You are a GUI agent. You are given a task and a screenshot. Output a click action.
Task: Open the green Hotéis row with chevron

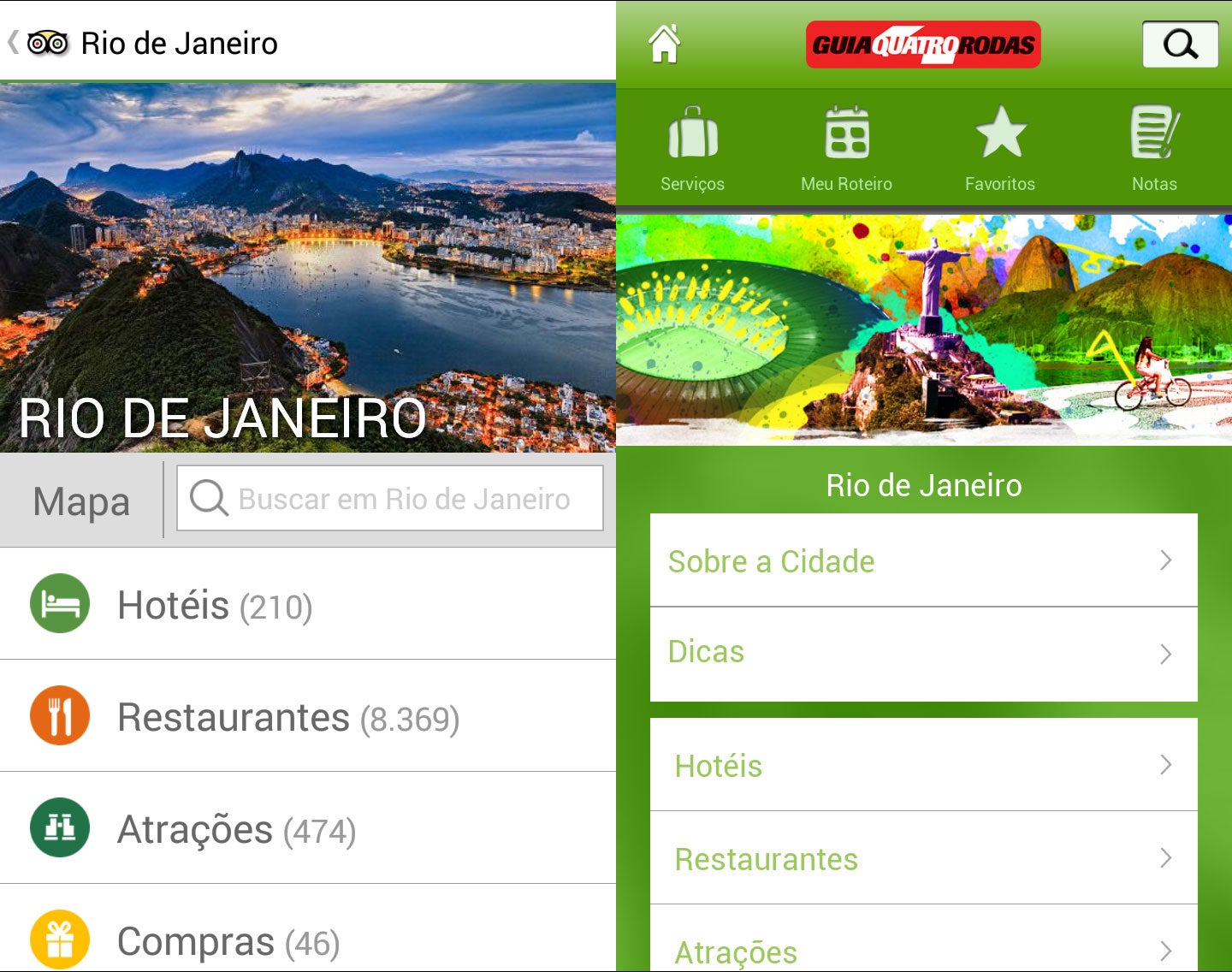(x=923, y=766)
